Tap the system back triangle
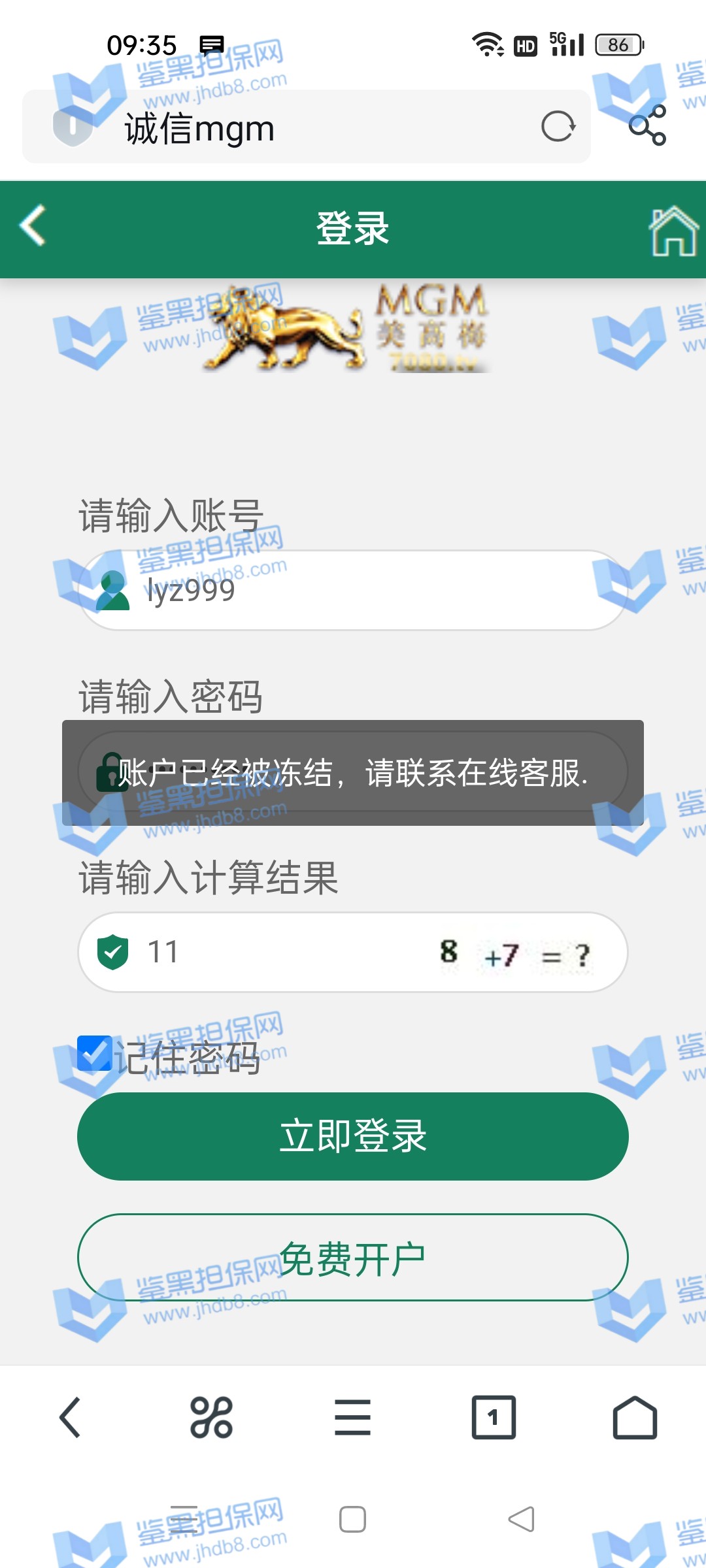Viewport: 706px width, 1568px height. pyautogui.click(x=521, y=1520)
